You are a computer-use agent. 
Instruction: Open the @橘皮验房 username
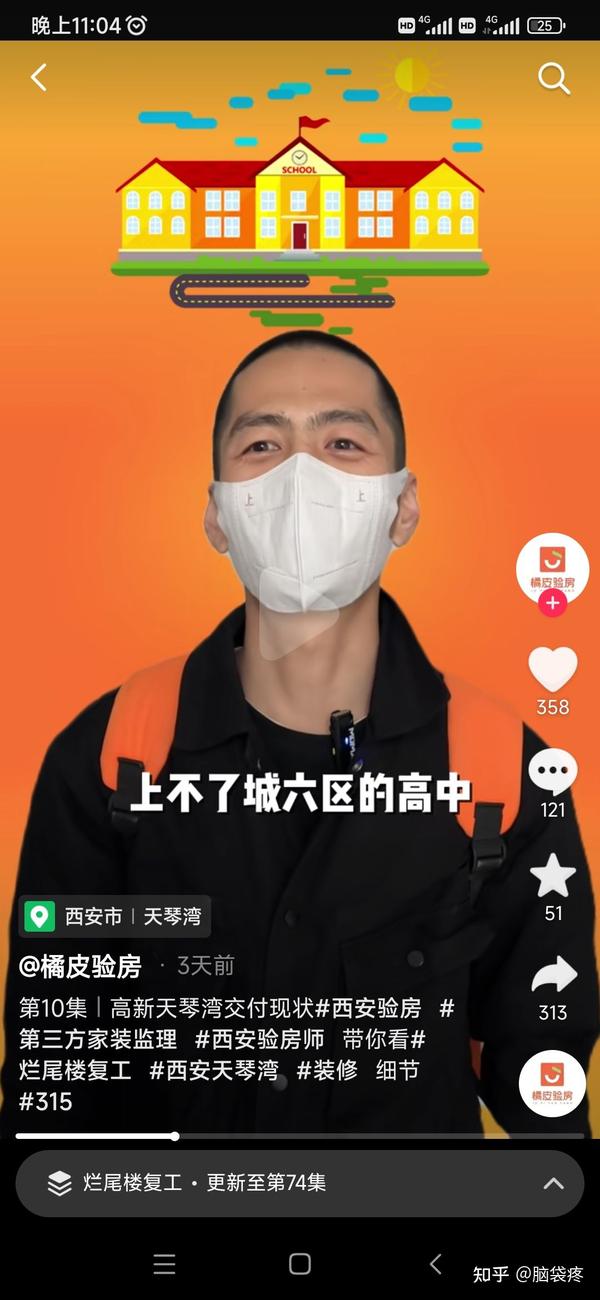tap(80, 966)
